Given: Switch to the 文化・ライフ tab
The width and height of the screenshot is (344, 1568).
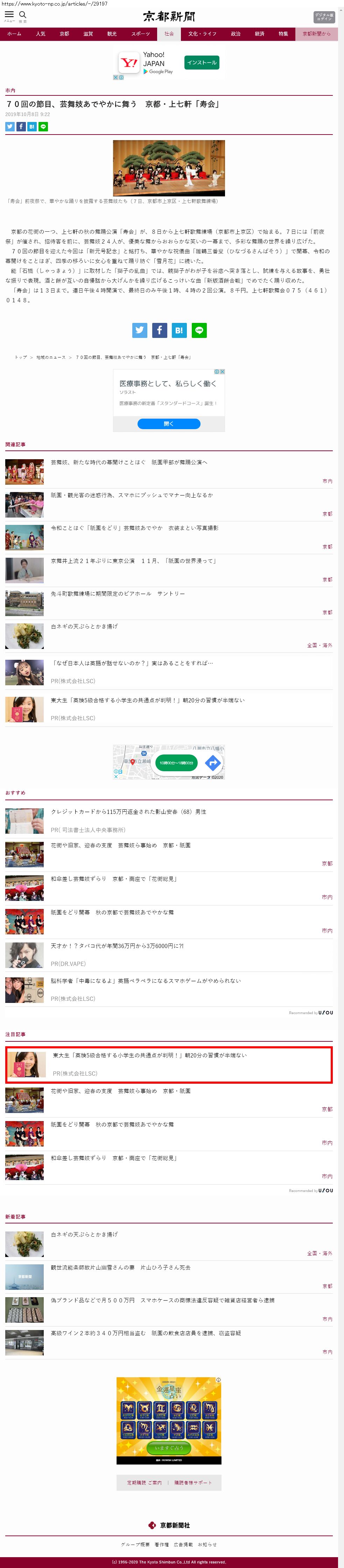Looking at the screenshot, I should point(202,34).
